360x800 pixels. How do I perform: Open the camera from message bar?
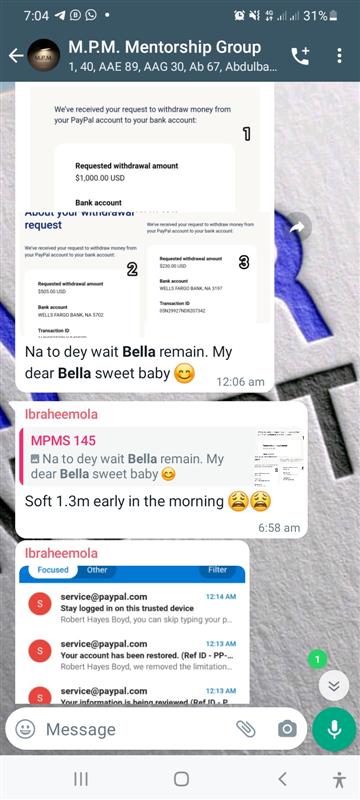287,729
